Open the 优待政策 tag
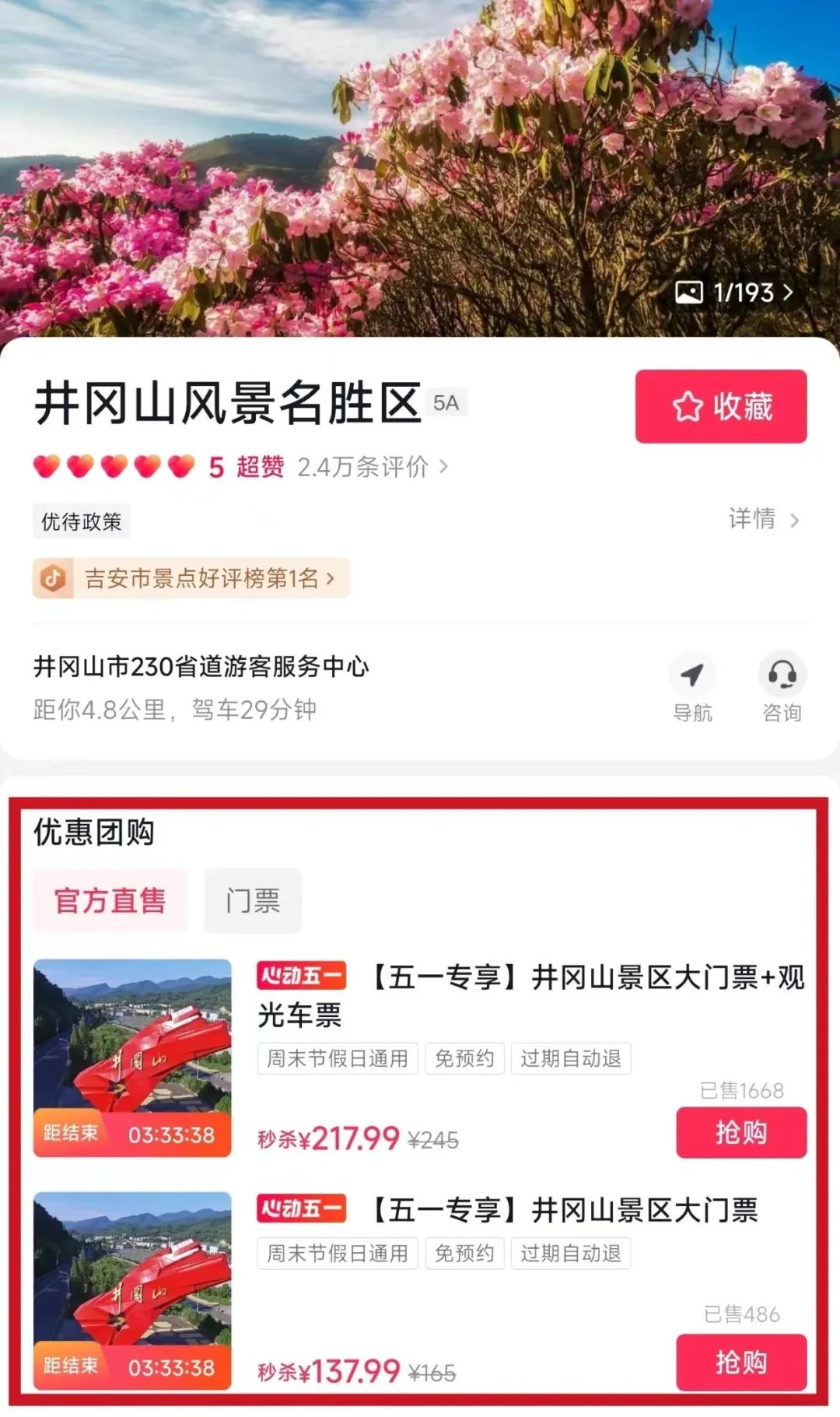The image size is (840, 1417). pyautogui.click(x=81, y=521)
